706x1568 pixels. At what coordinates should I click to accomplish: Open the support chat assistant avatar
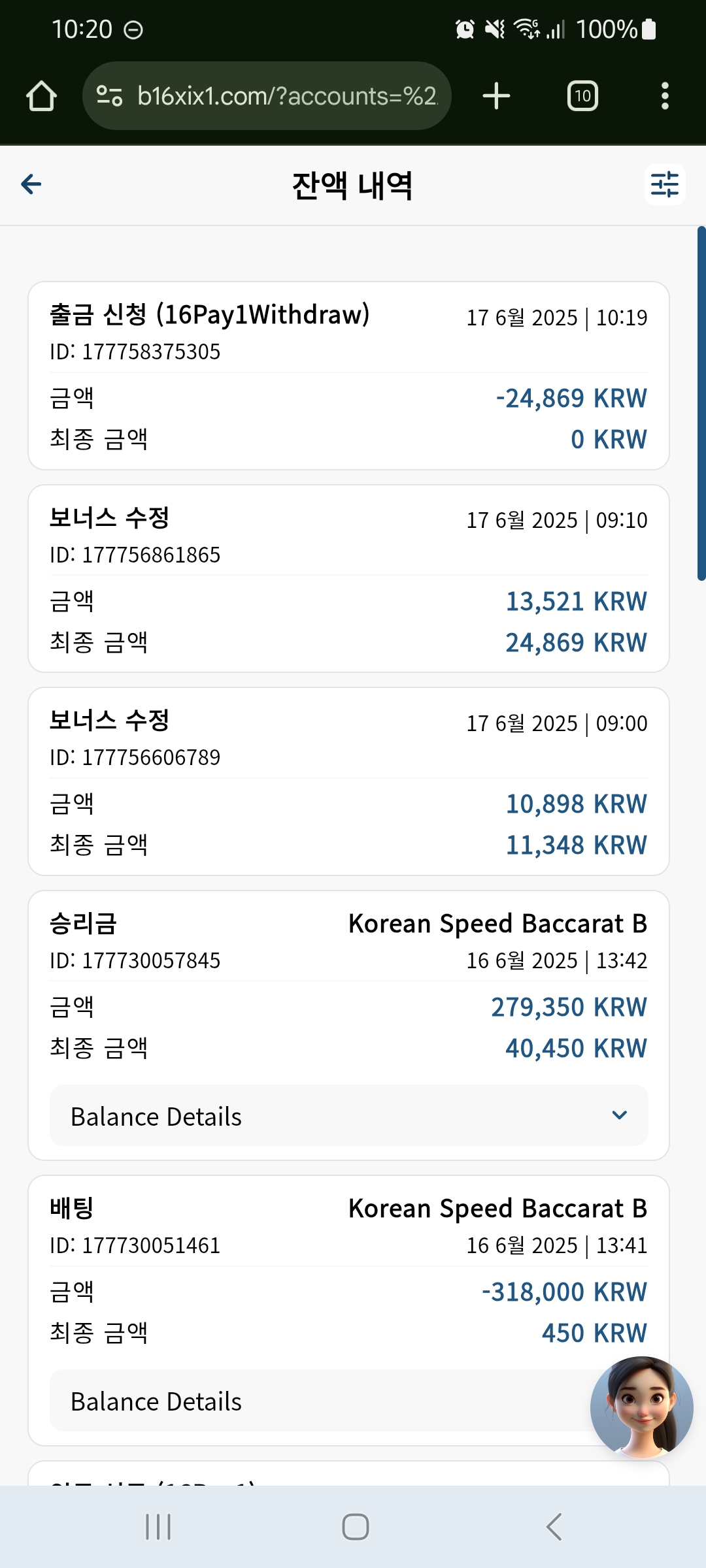click(641, 1408)
